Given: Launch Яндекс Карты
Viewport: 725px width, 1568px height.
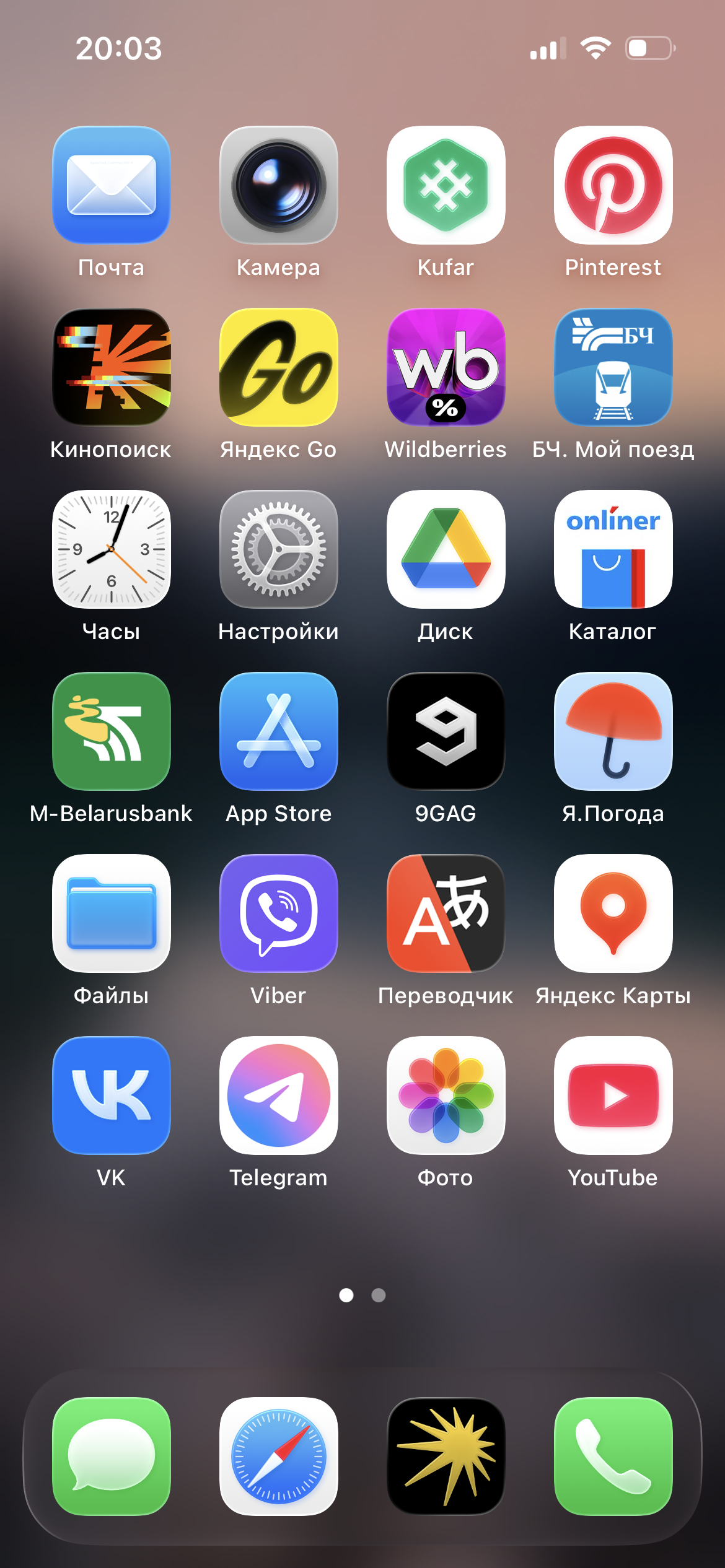Looking at the screenshot, I should [x=613, y=913].
